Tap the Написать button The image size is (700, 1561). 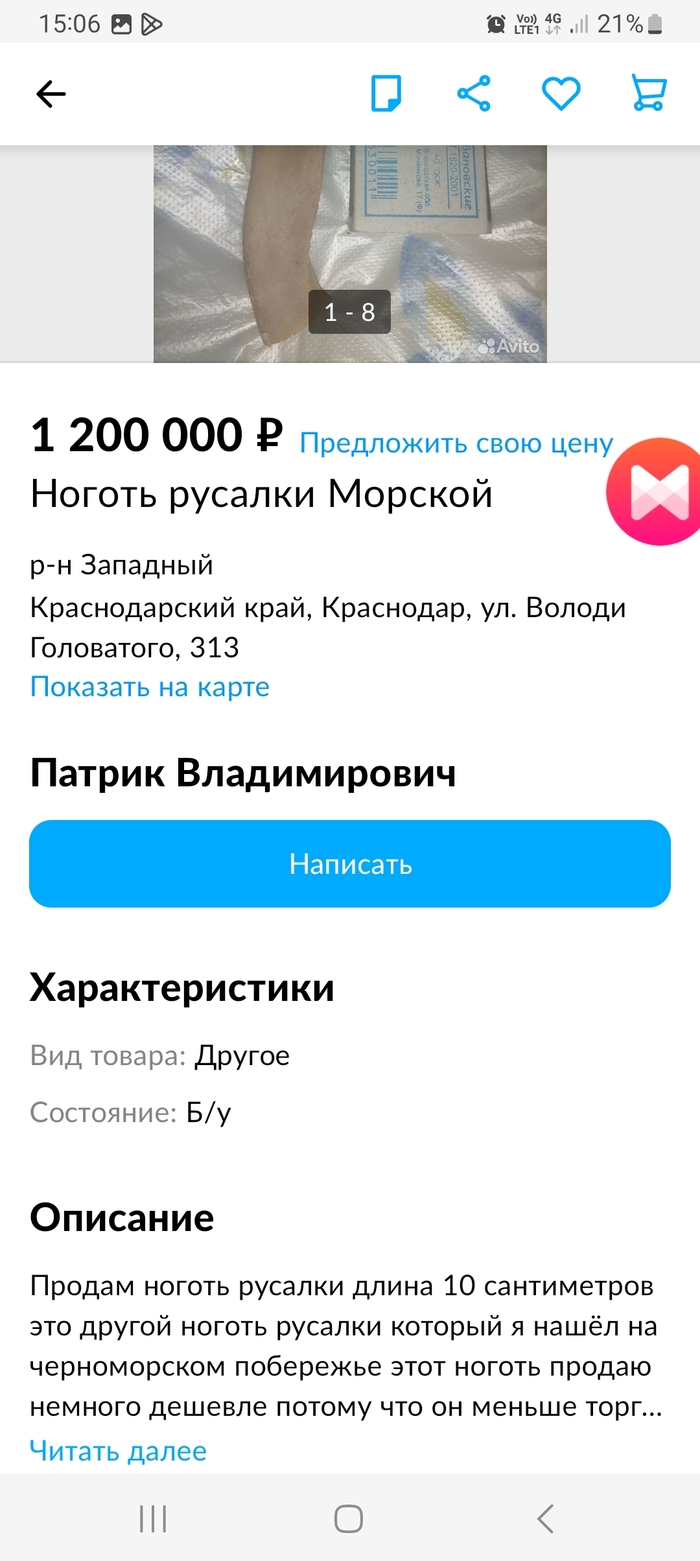(349, 864)
